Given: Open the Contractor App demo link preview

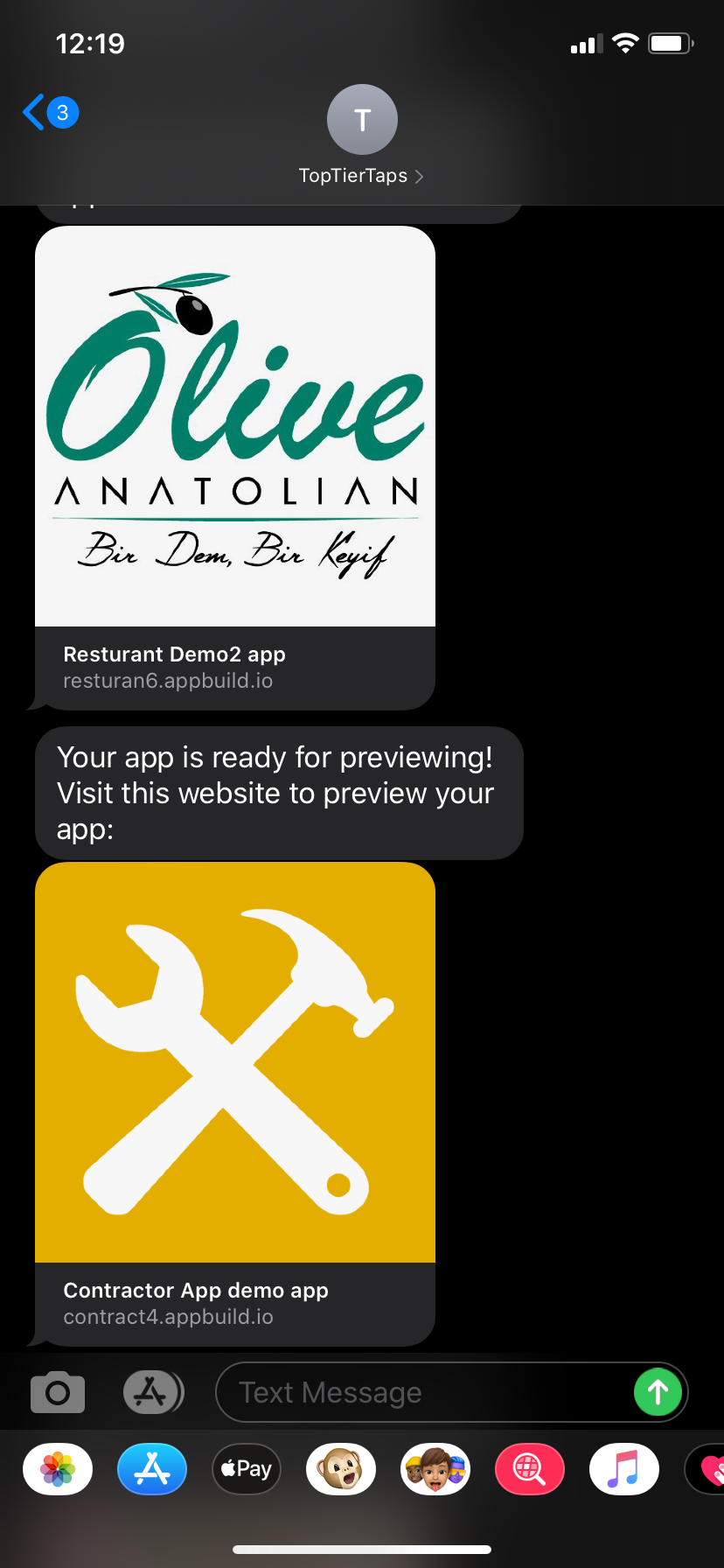Looking at the screenshot, I should coord(234,1104).
